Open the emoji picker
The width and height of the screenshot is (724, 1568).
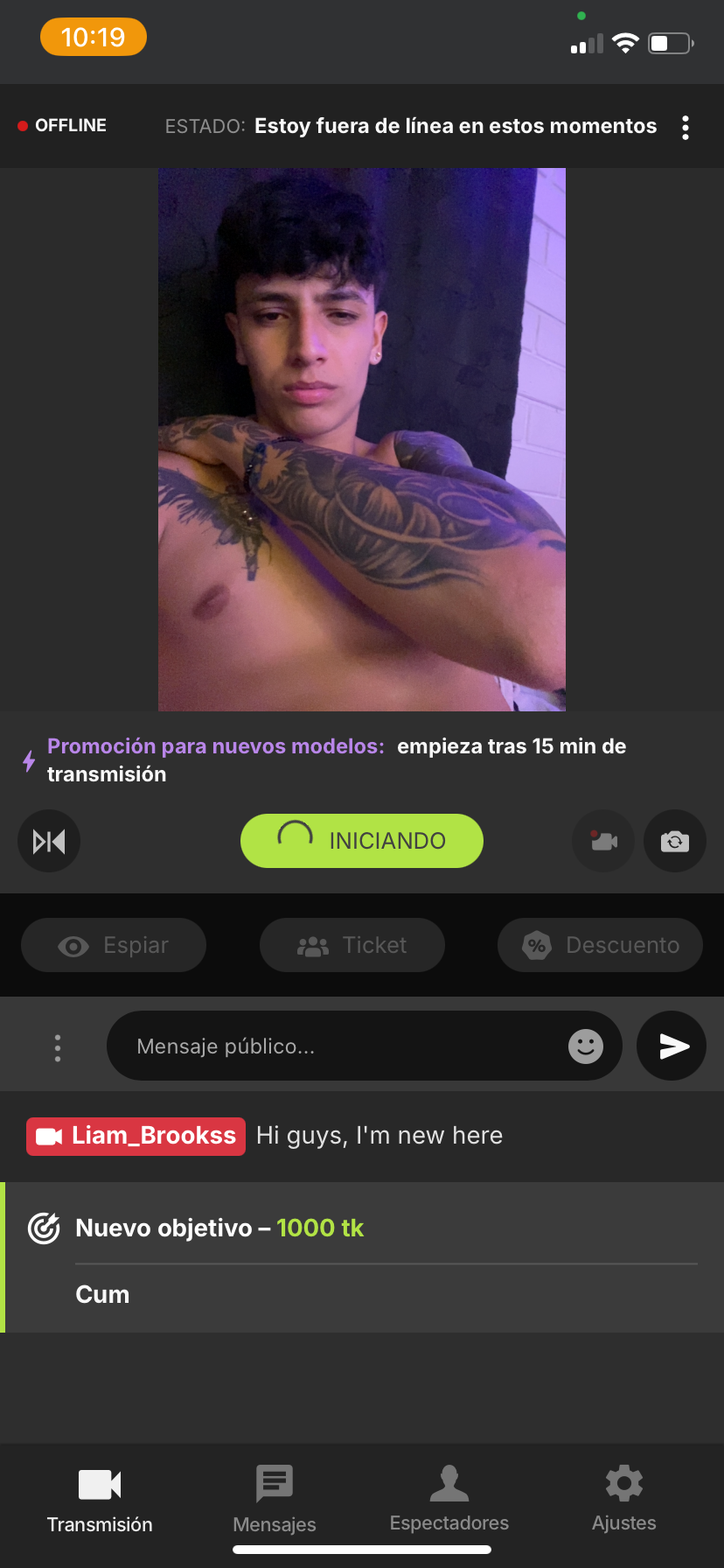click(586, 1046)
